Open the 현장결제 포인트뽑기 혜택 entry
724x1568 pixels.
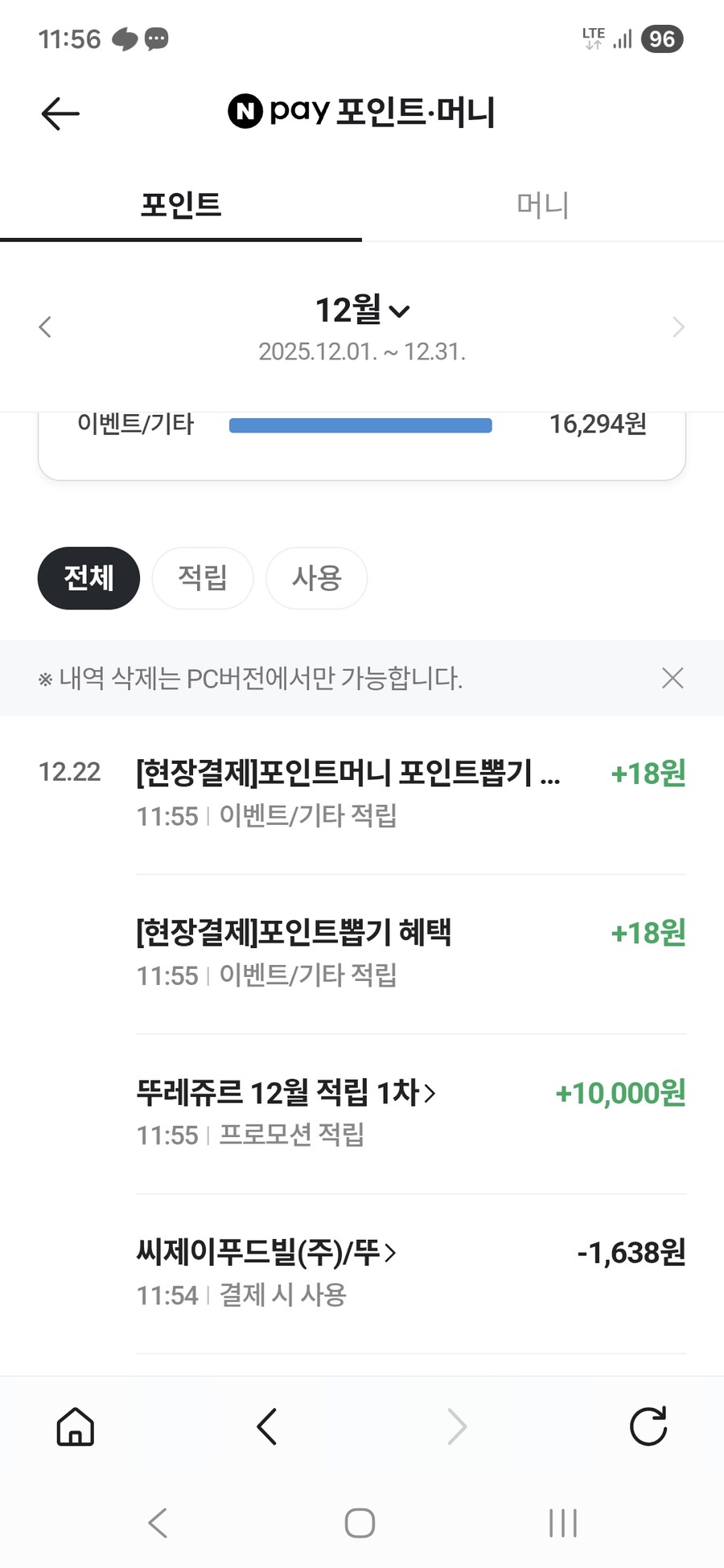(x=294, y=934)
